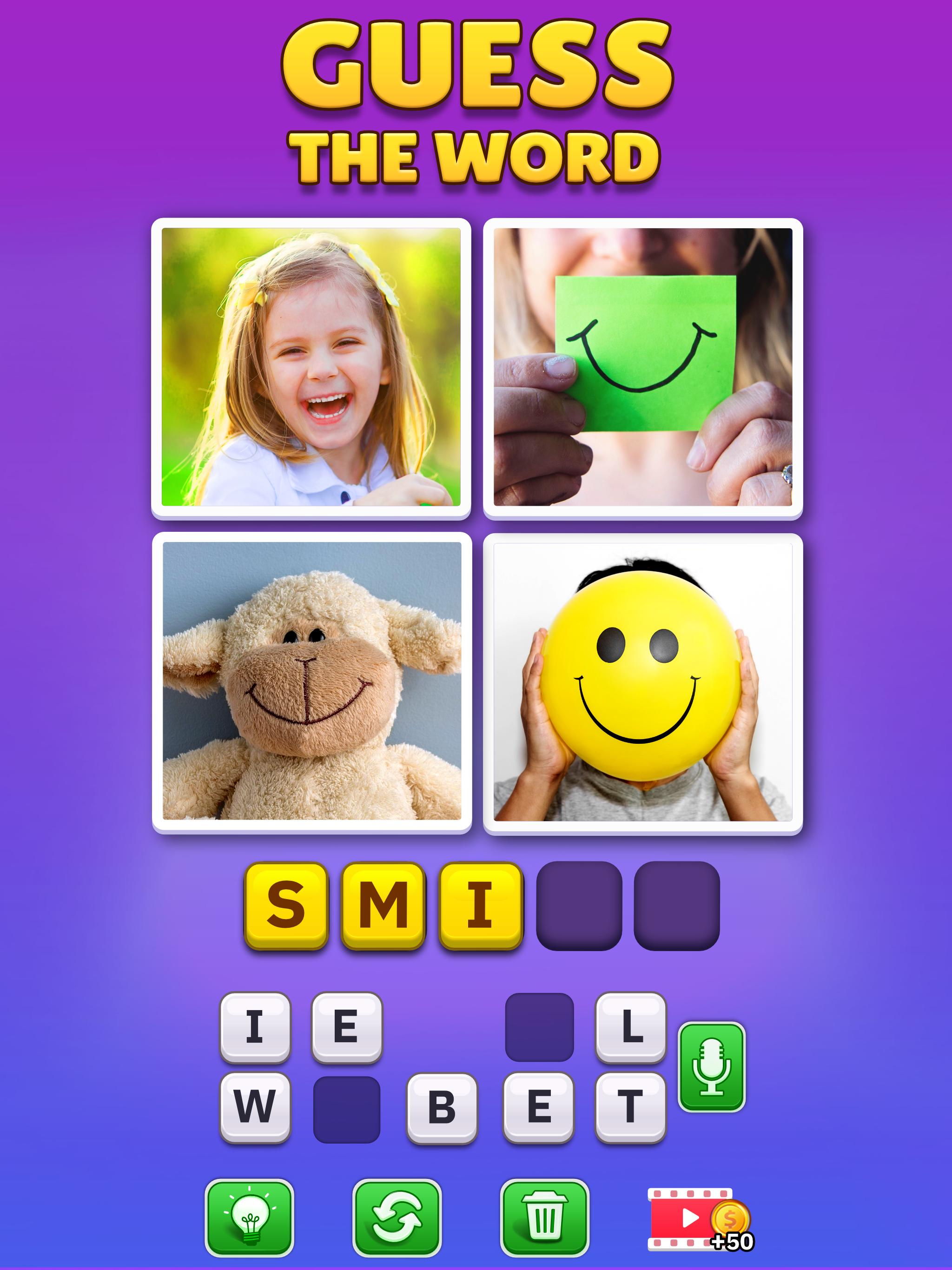Screen dimensions: 952x1270
Task: Use the microphone to speak the answer
Action: (x=711, y=1066)
